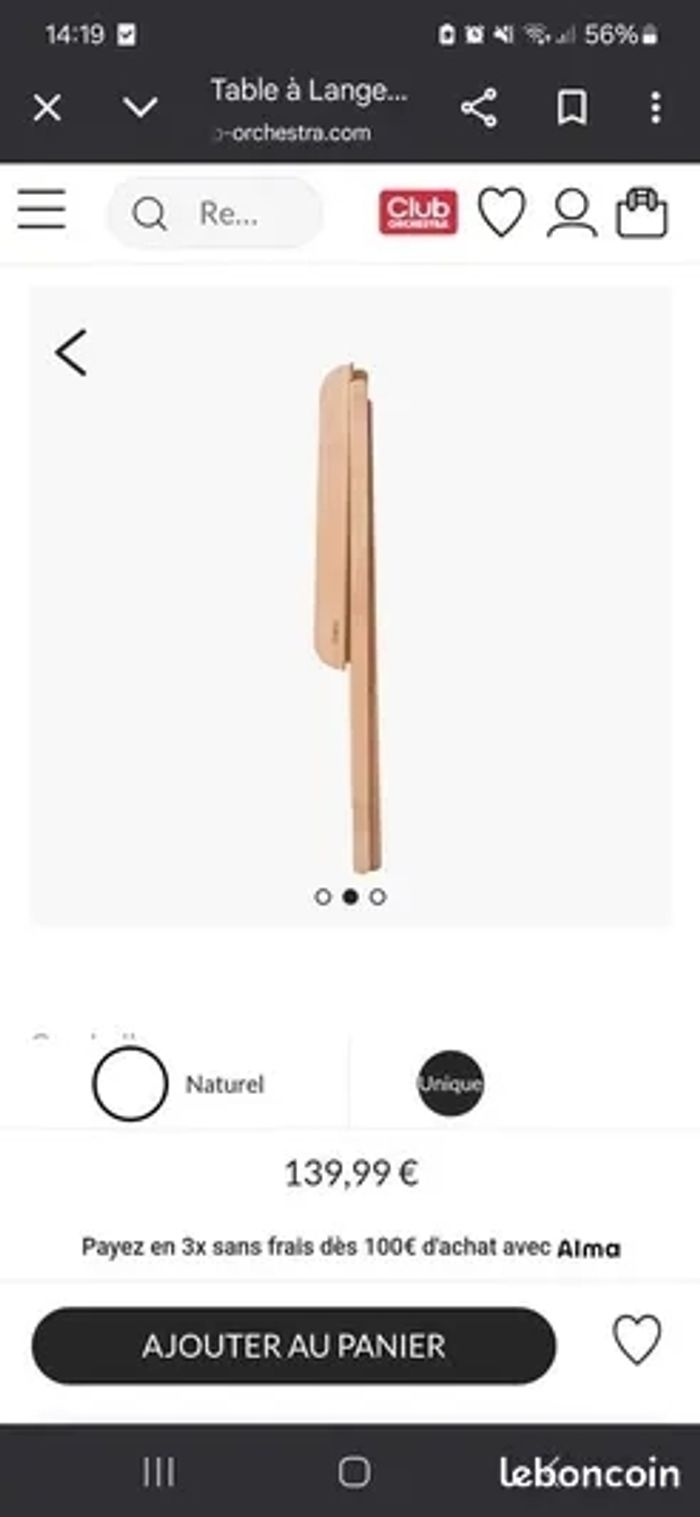Open the browser overflow menu
Screen dimensions: 700x1517
click(x=655, y=108)
